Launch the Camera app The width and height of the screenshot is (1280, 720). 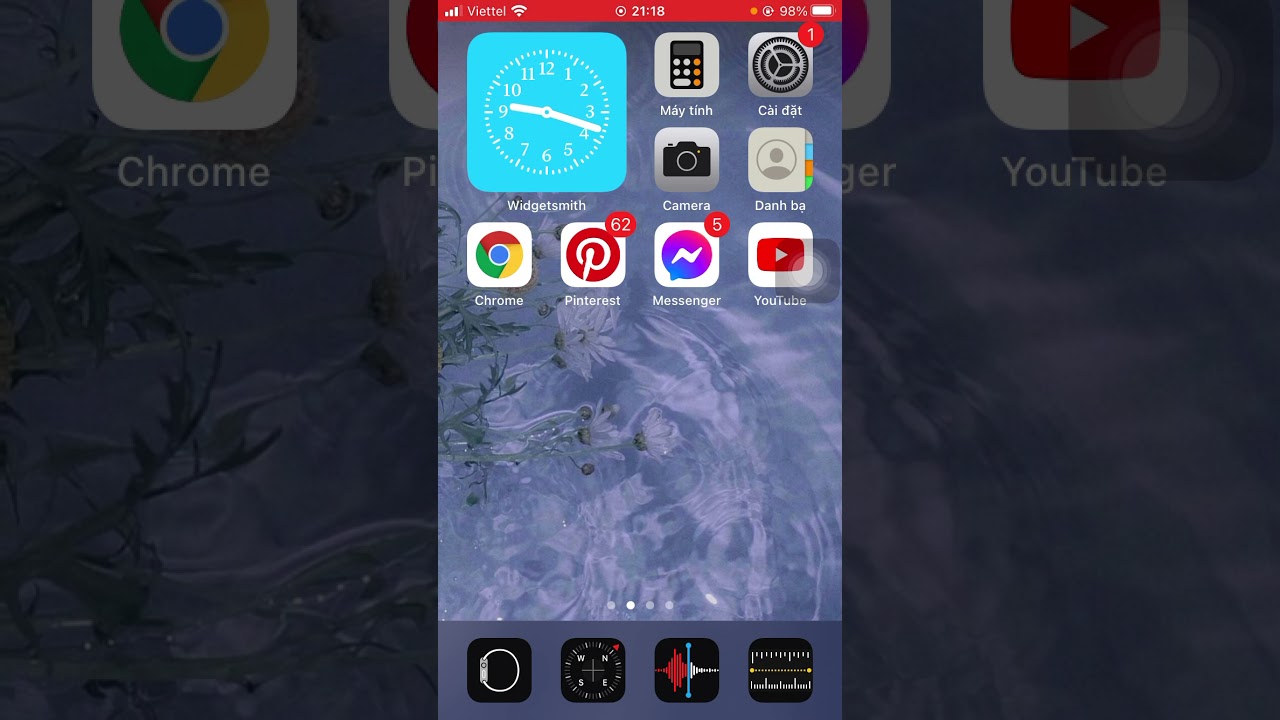tap(686, 160)
